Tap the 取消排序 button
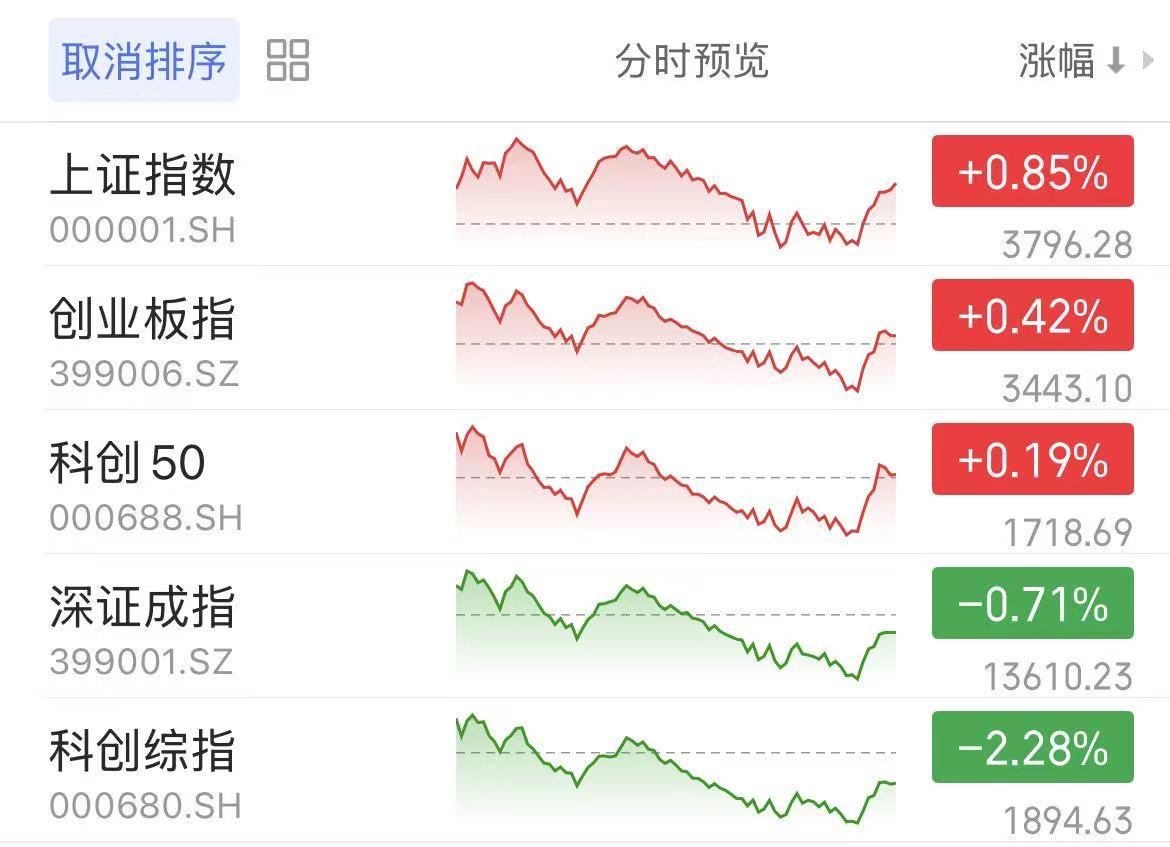This screenshot has height=847, width=1170. pos(144,60)
